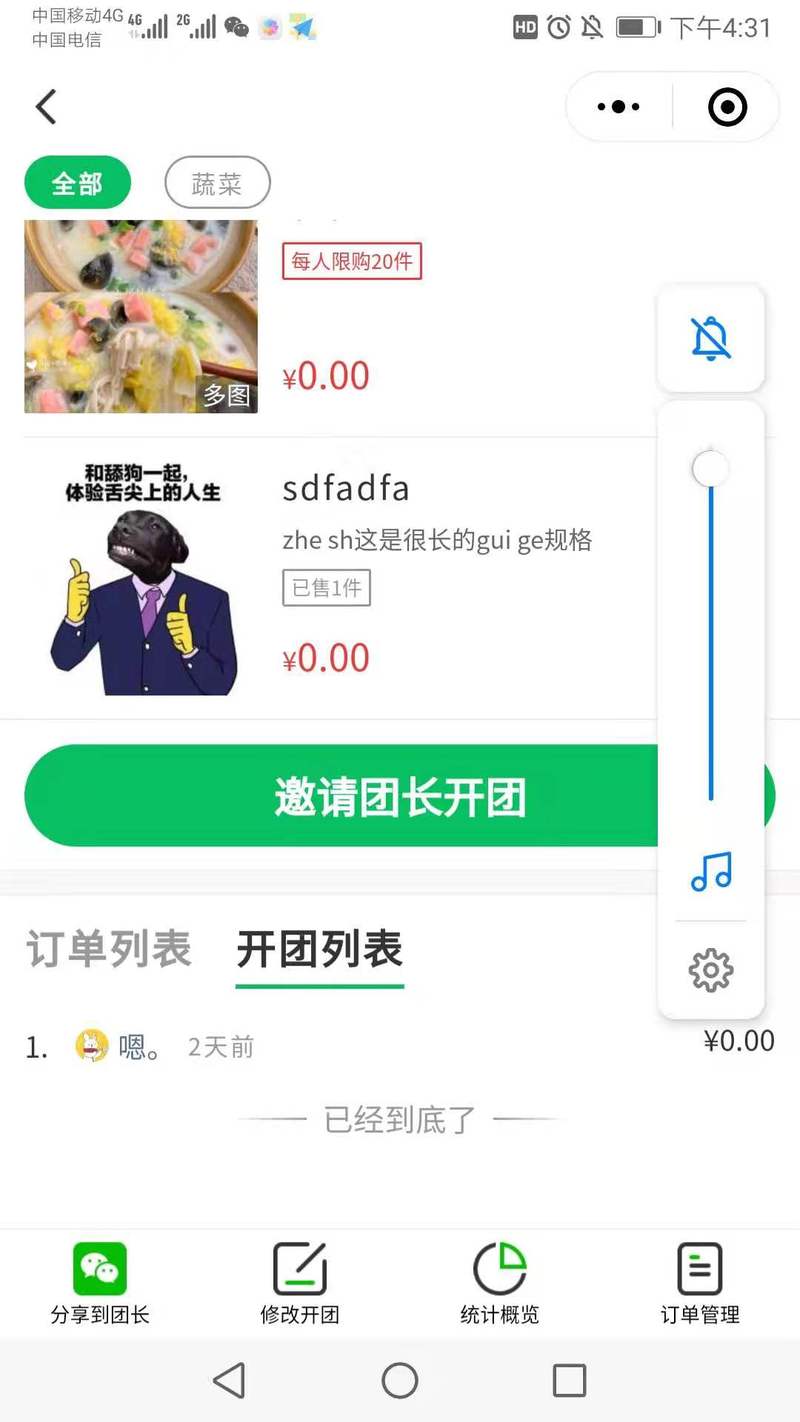
Task: Switch to the 订单列表 tab
Action: (x=109, y=949)
